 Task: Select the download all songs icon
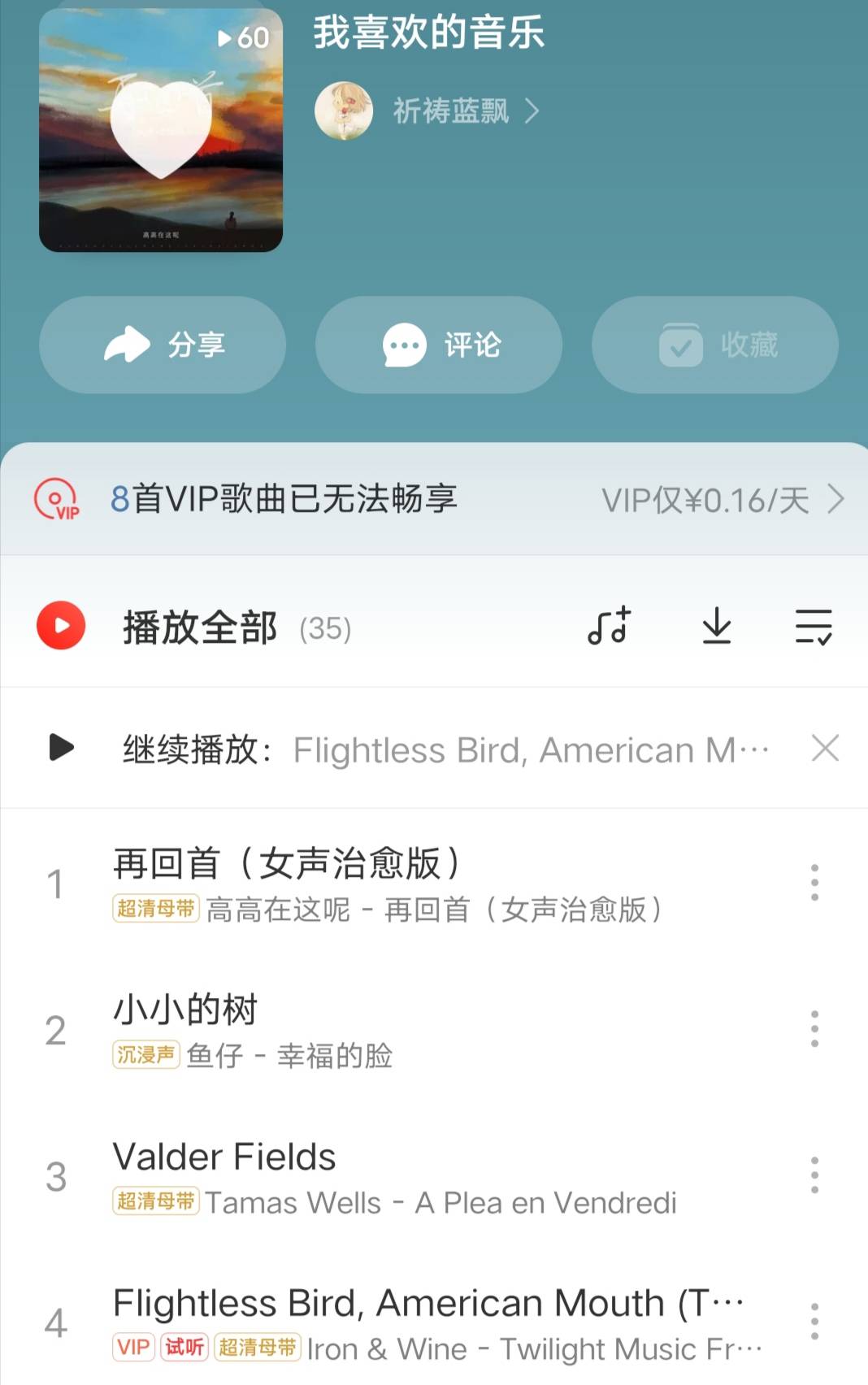pyautogui.click(x=715, y=626)
